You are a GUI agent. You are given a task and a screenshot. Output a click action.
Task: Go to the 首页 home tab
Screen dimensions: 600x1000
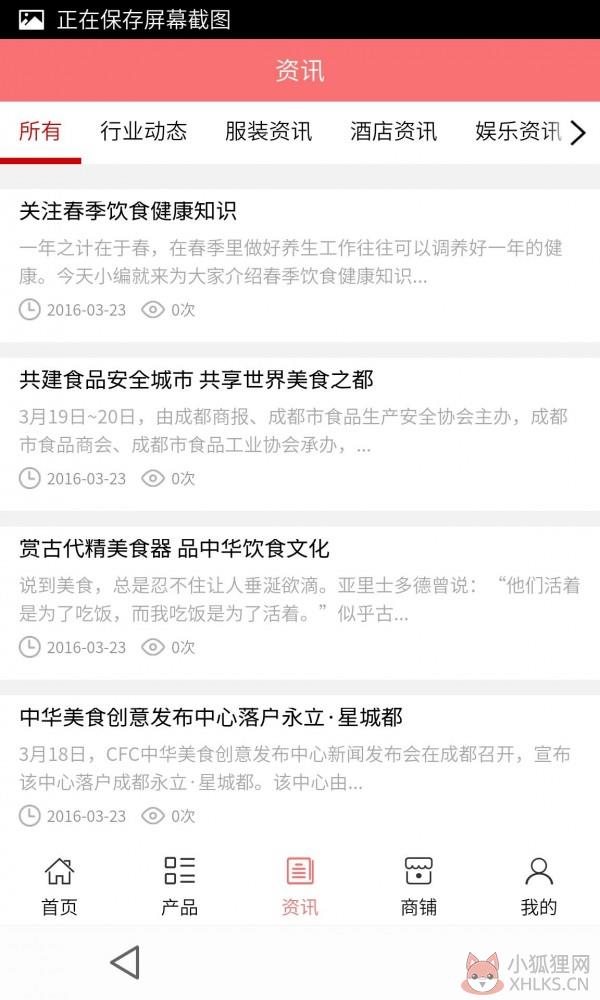pyautogui.click(x=59, y=886)
